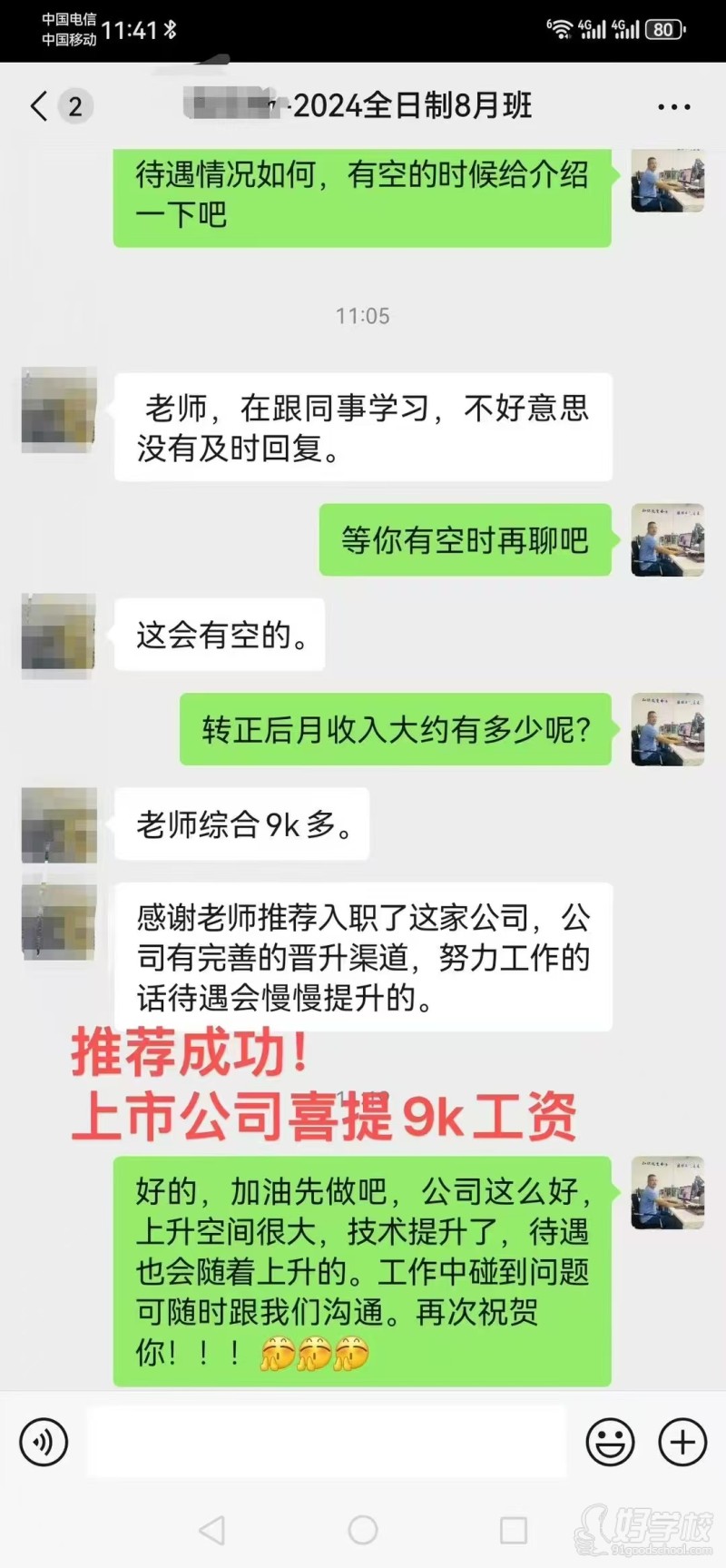Tap the system home button
Image resolution: width=726 pixels, height=1568 pixels.
(363, 1530)
